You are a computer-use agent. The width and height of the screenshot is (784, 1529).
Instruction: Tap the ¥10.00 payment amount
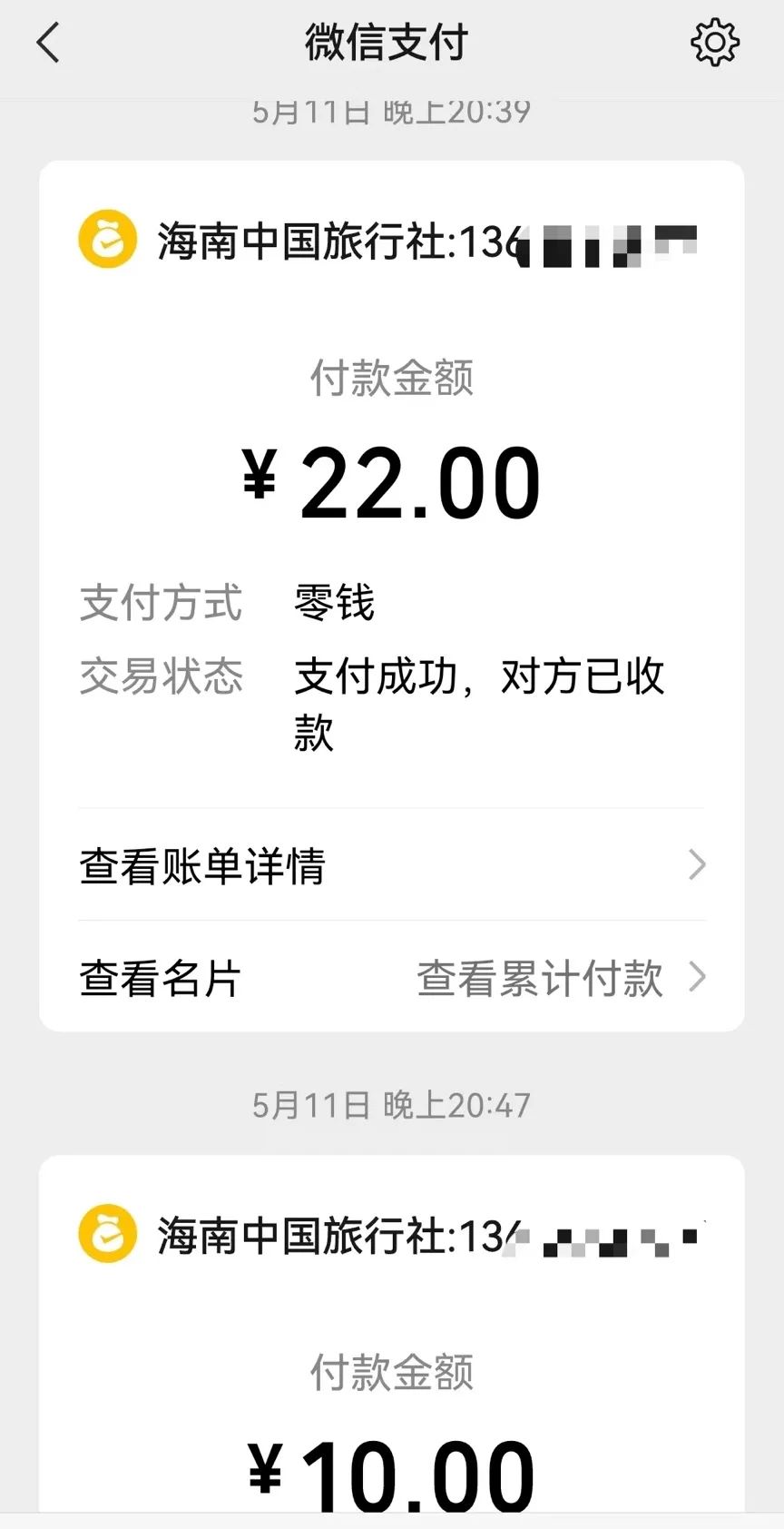(392, 1471)
